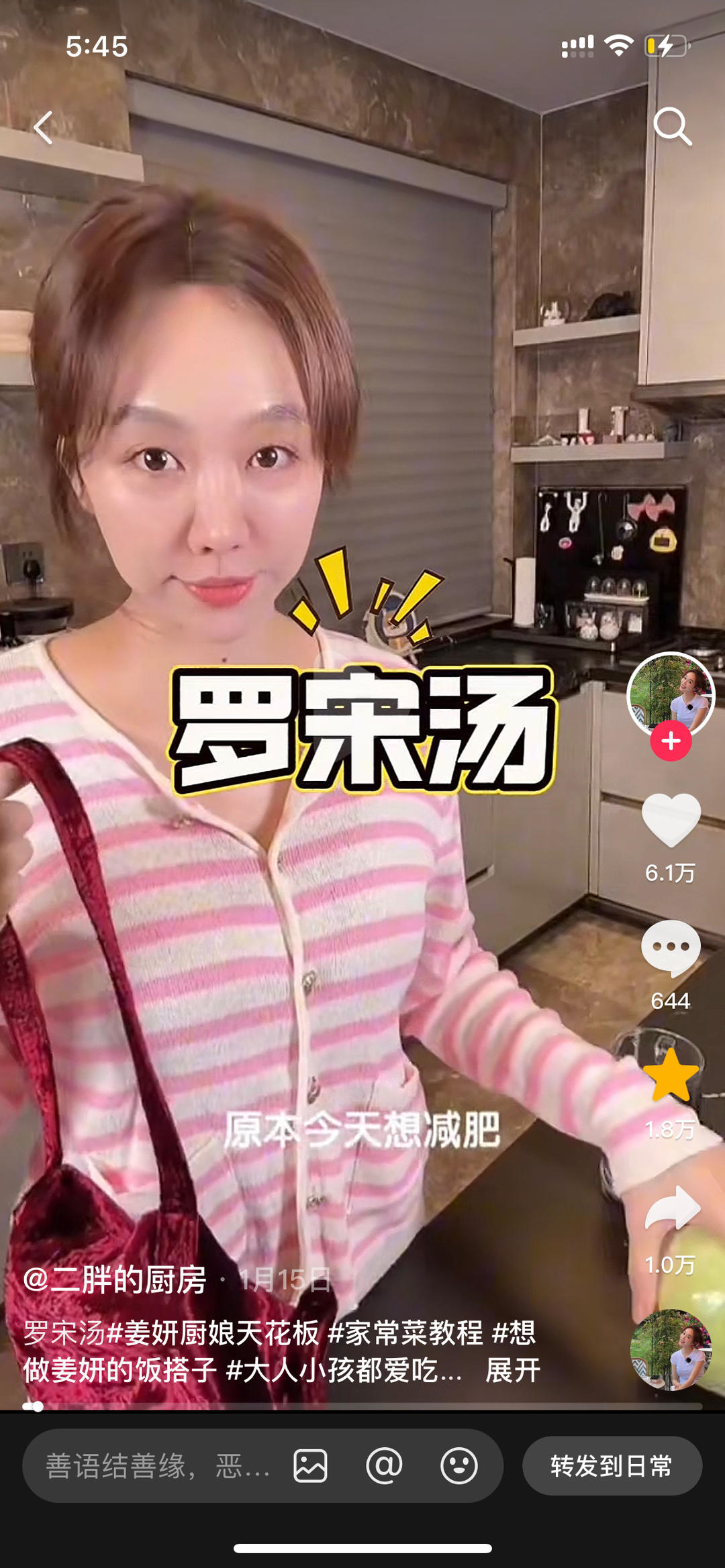The image size is (725, 1568).
Task: Open the creator's profile avatar
Action: [671, 694]
